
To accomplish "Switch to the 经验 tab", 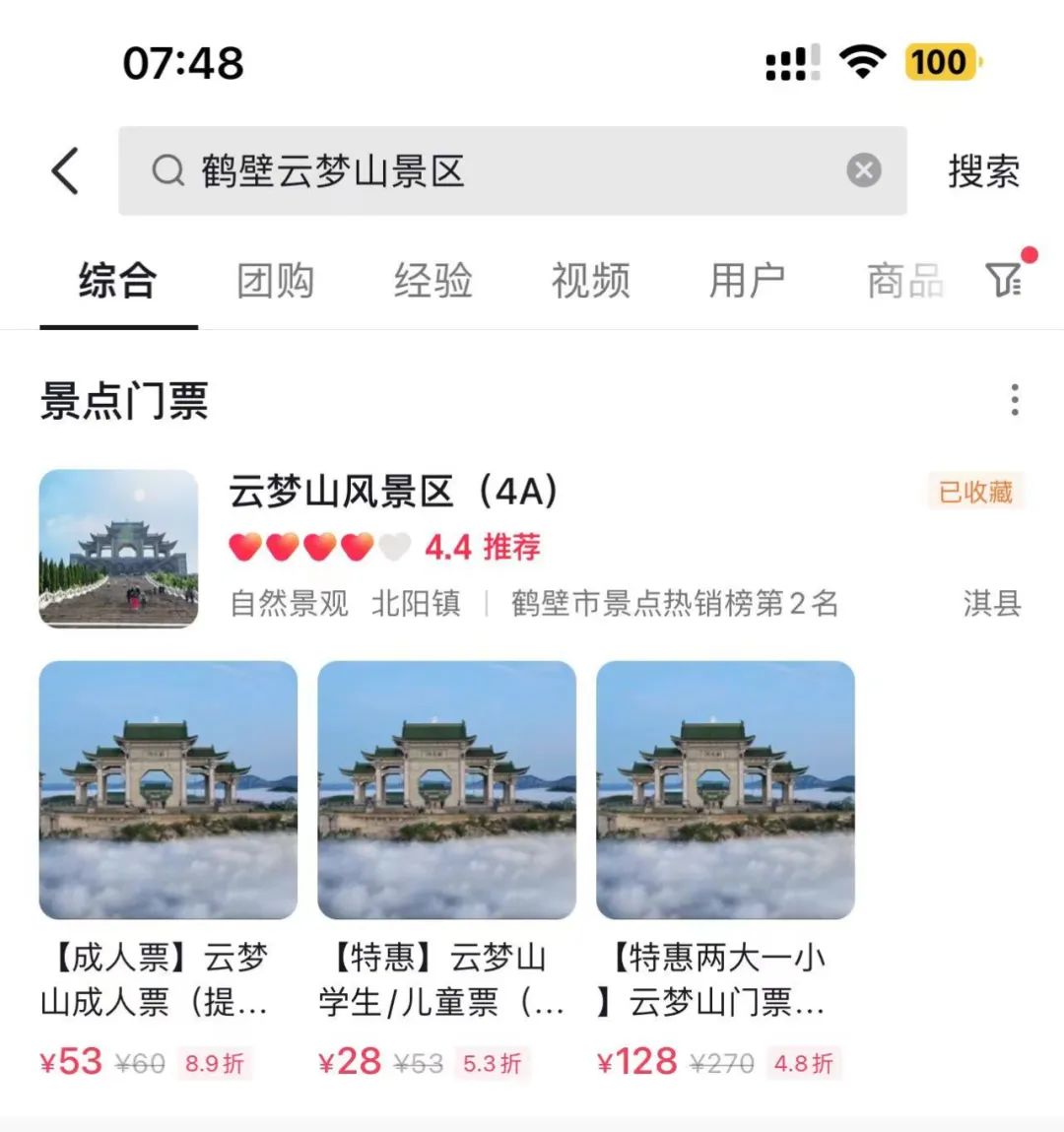I will pyautogui.click(x=432, y=281).
